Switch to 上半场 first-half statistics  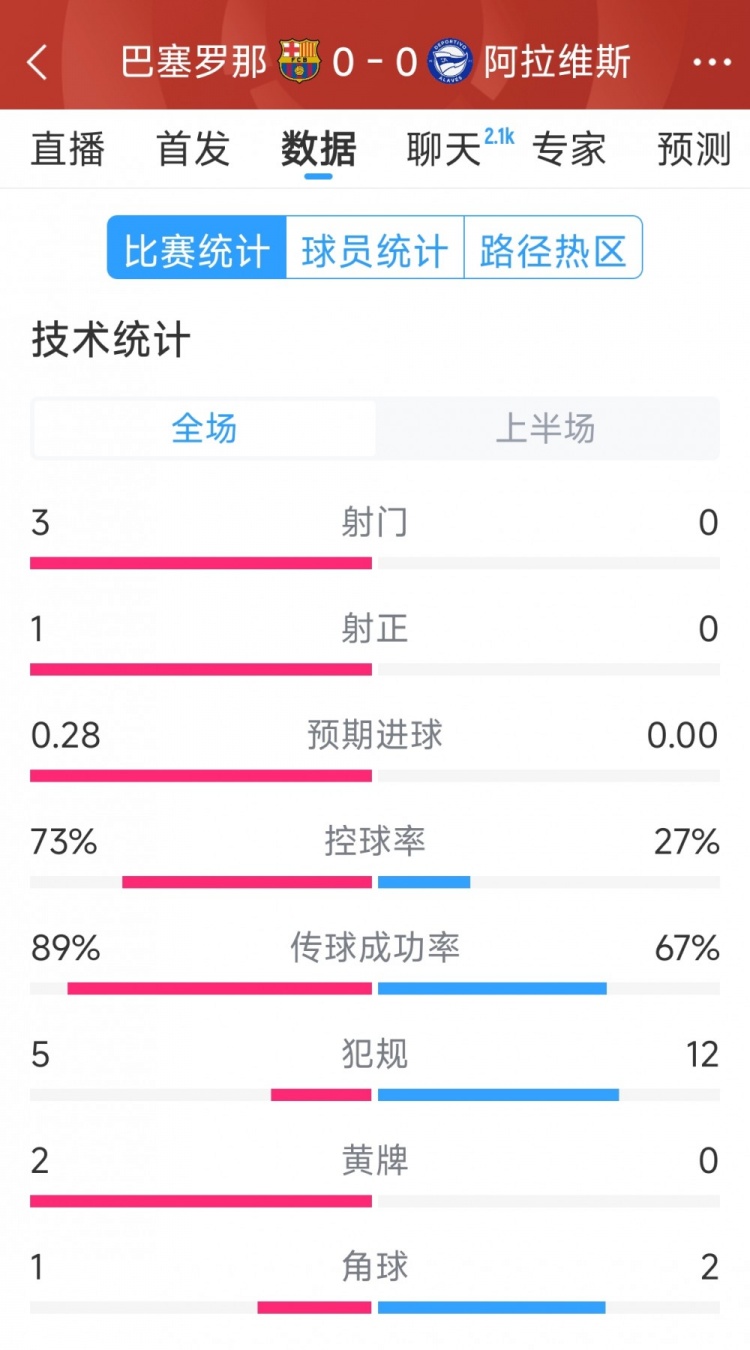(x=546, y=429)
